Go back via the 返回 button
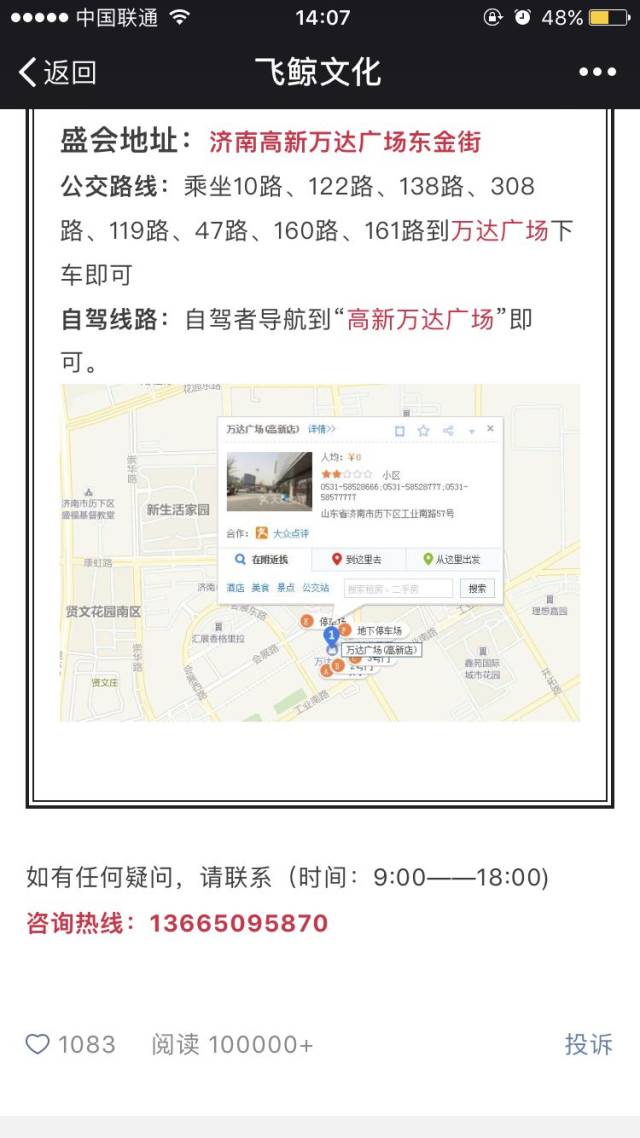The image size is (640, 1138). [57, 73]
